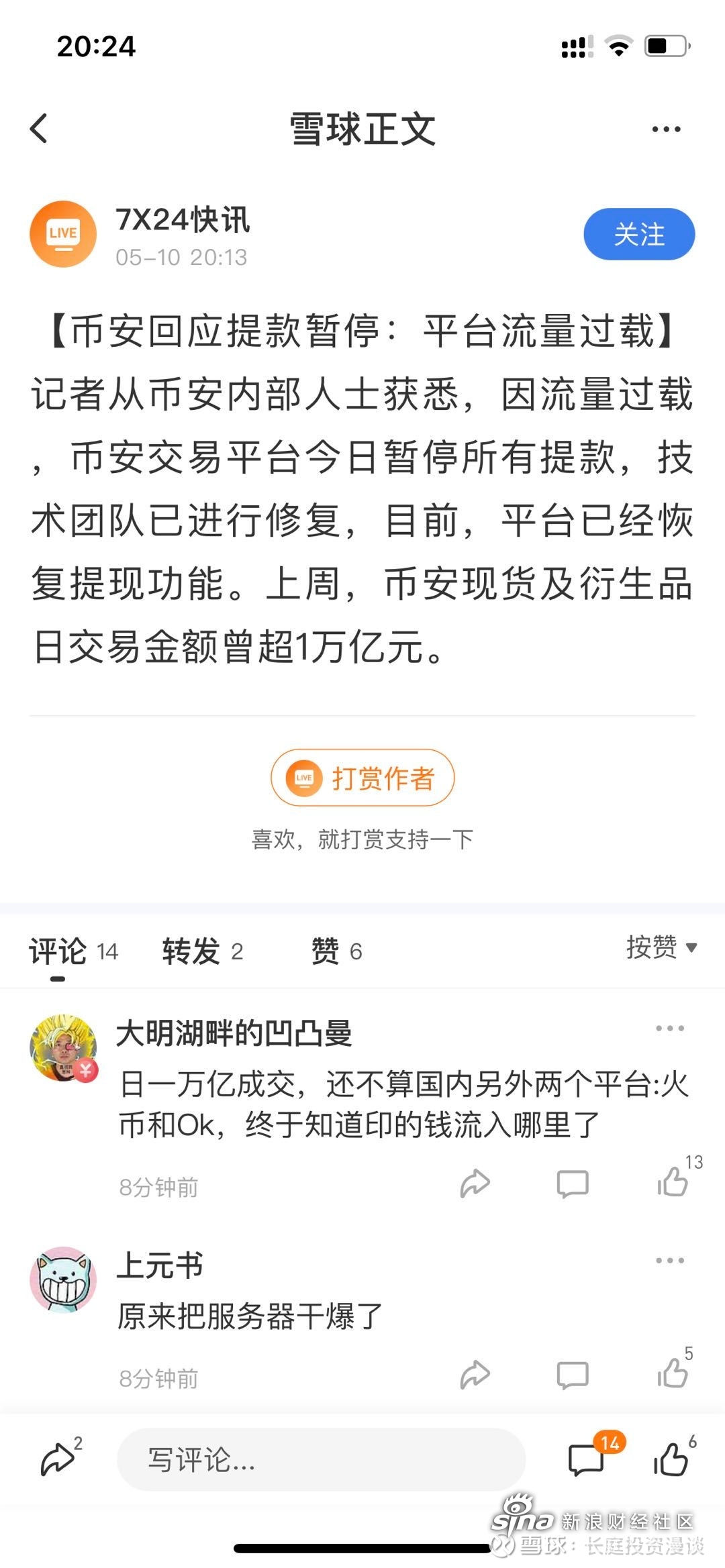Tap the 写评论 input field
The width and height of the screenshot is (725, 1568).
point(321,1459)
